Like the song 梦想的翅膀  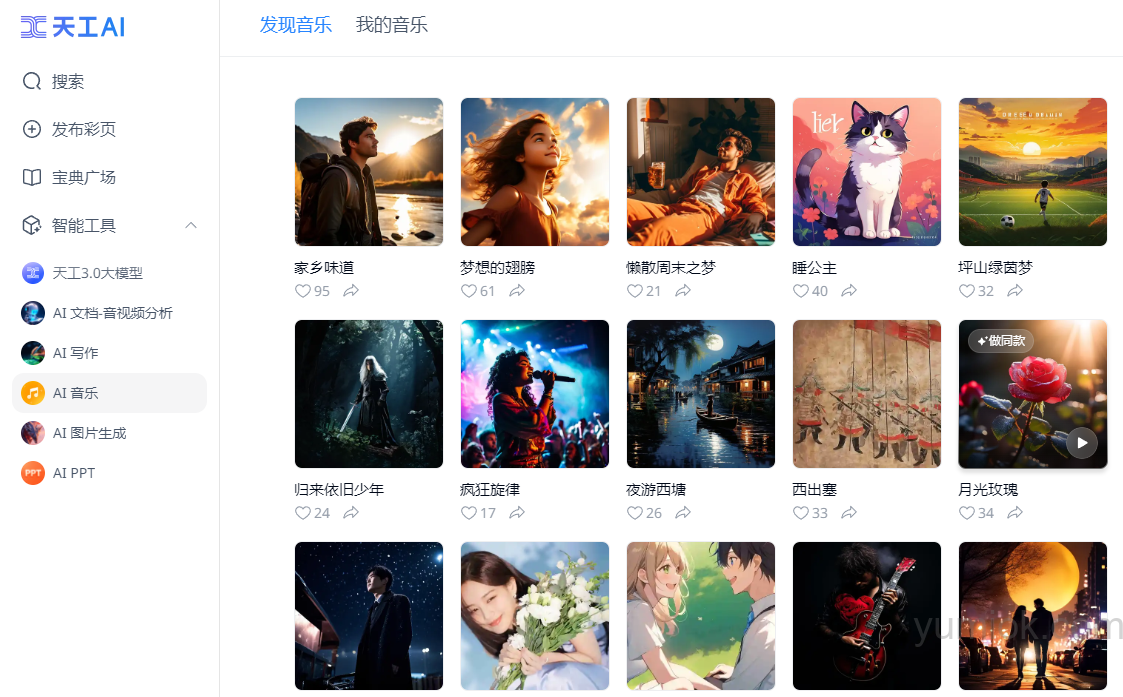pyautogui.click(x=469, y=291)
